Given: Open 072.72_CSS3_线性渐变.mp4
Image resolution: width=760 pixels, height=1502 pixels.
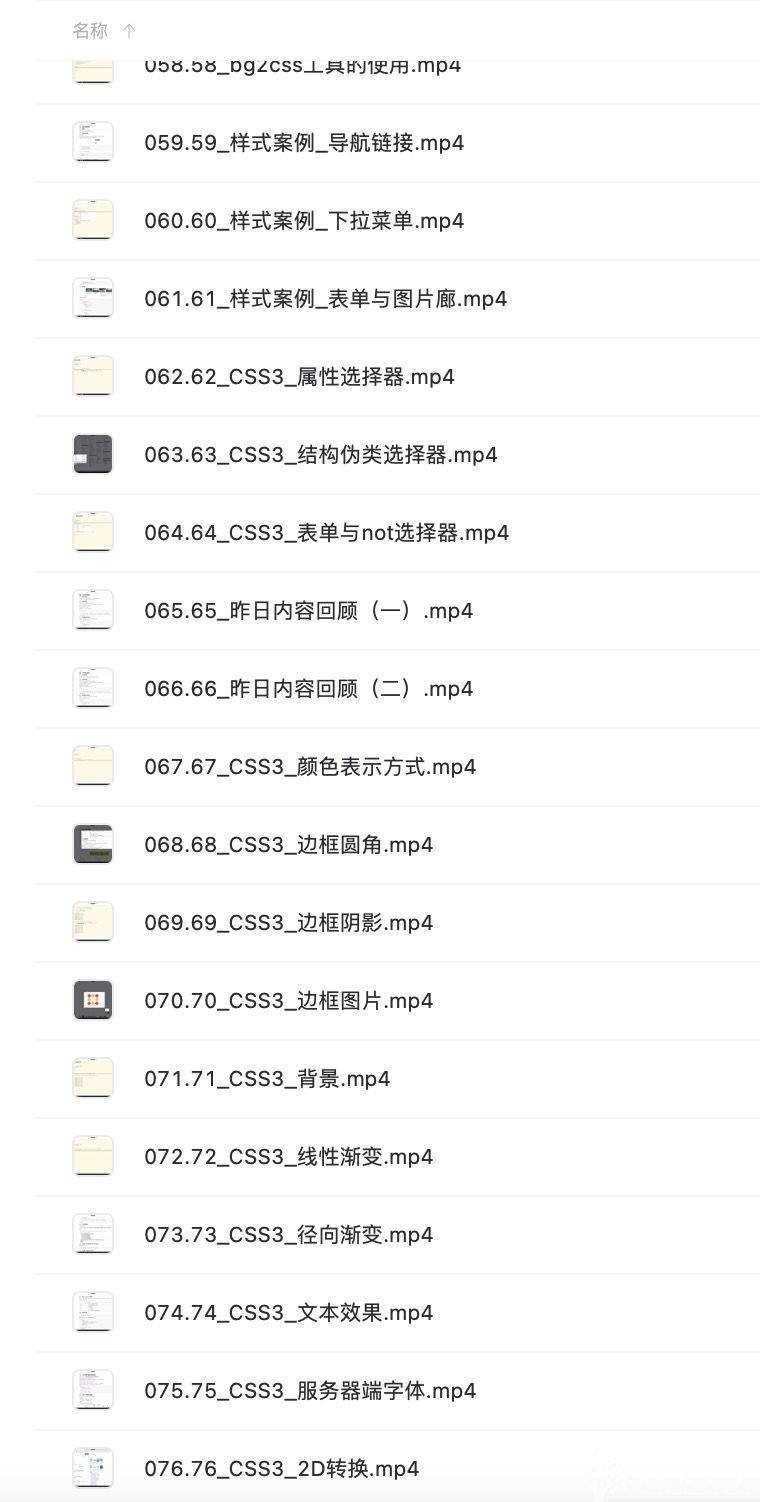Looking at the screenshot, I should click(288, 1157).
